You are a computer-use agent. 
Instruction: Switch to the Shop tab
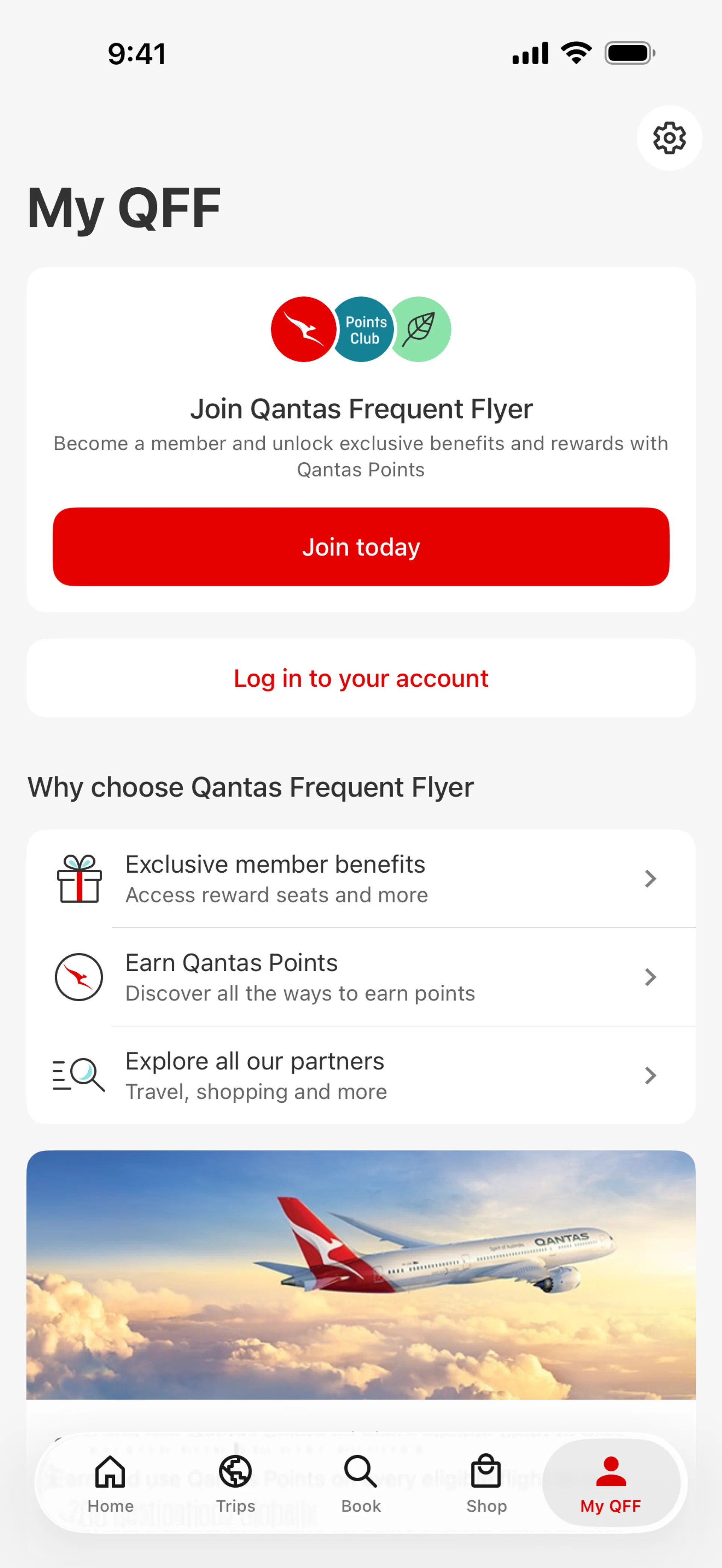pos(486,1483)
